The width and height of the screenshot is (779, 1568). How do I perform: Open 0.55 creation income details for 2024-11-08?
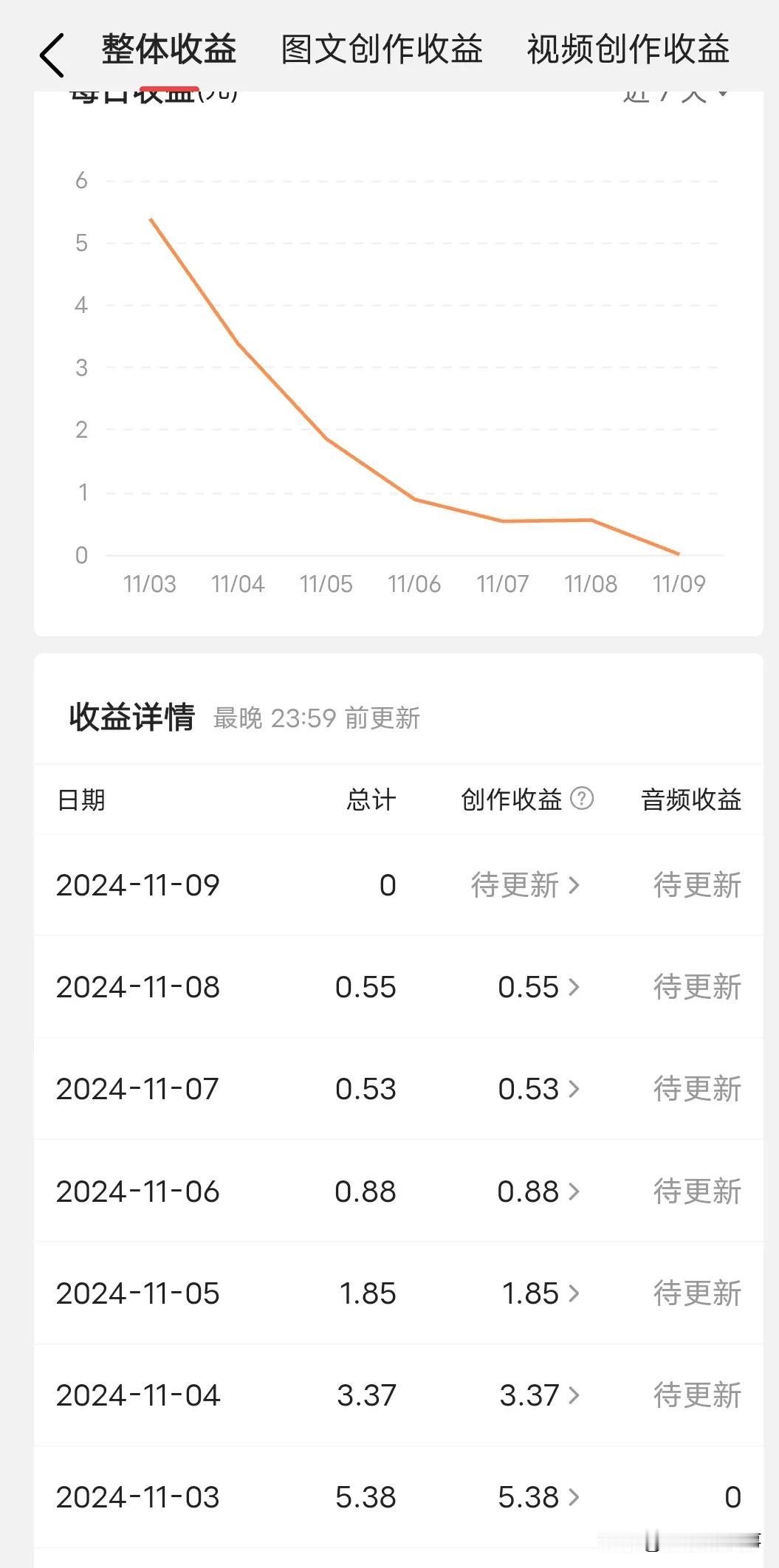point(539,986)
